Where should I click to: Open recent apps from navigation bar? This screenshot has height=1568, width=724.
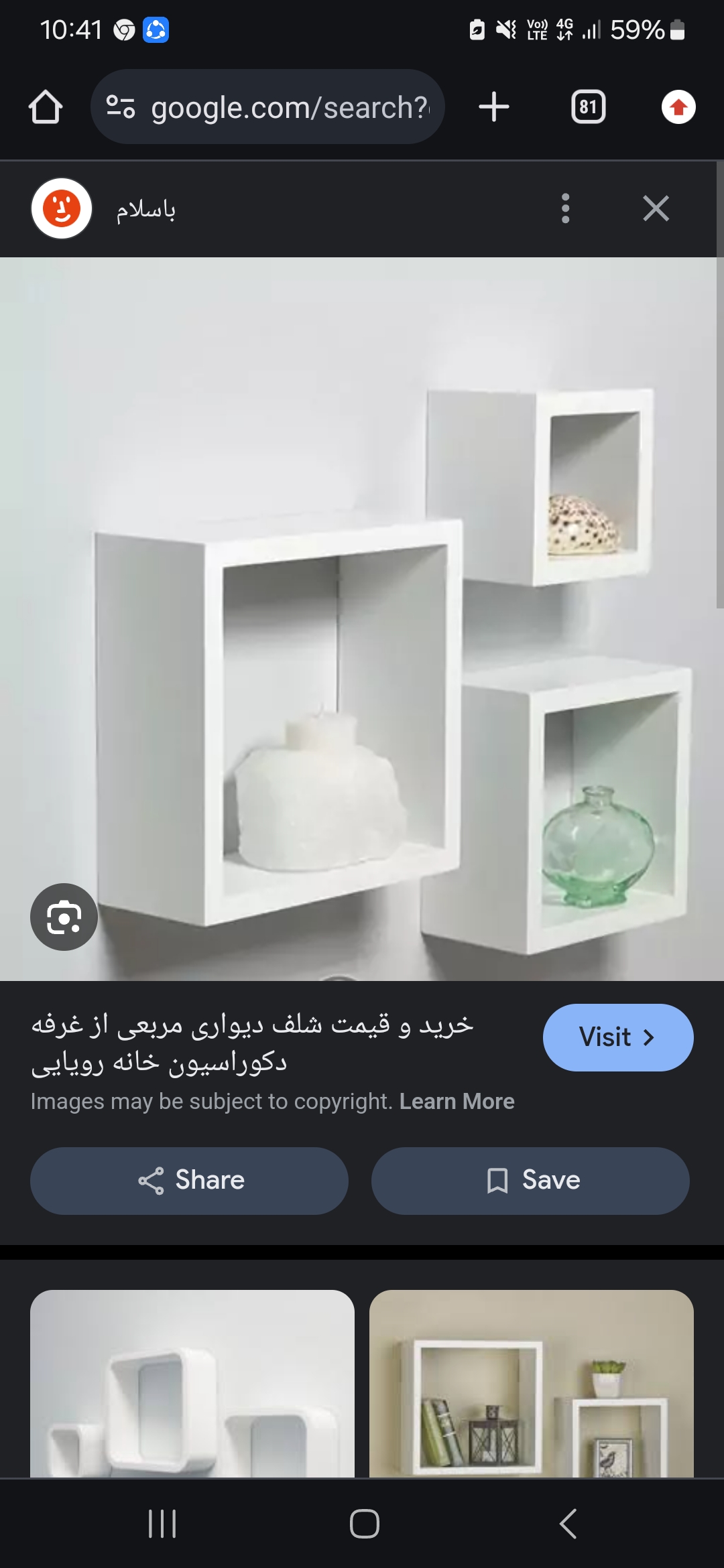click(x=162, y=1524)
